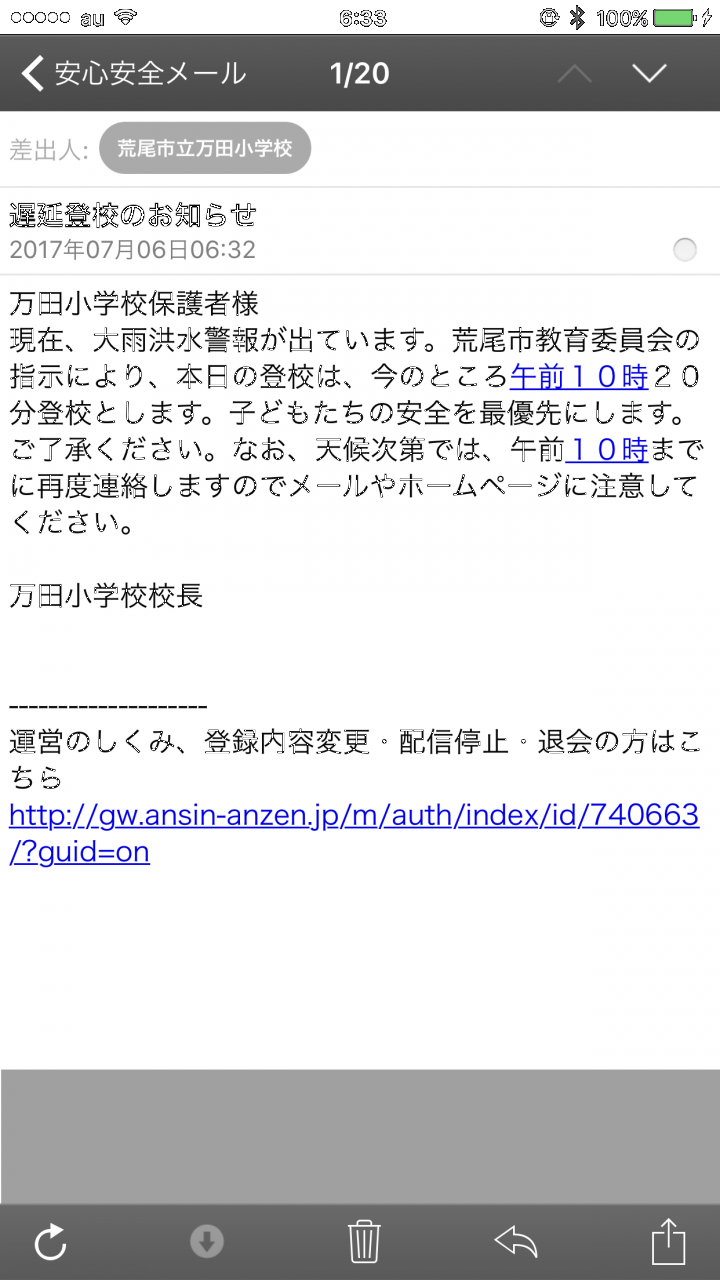The width and height of the screenshot is (720, 1280).
Task: Show the next message with down arrow
Action: pos(649,73)
